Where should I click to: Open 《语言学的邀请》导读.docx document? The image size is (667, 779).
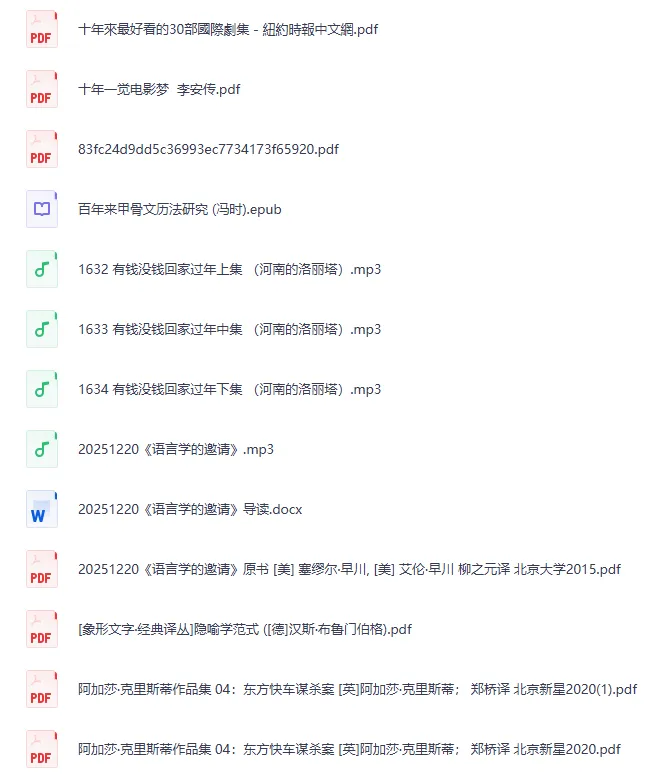[189, 509]
